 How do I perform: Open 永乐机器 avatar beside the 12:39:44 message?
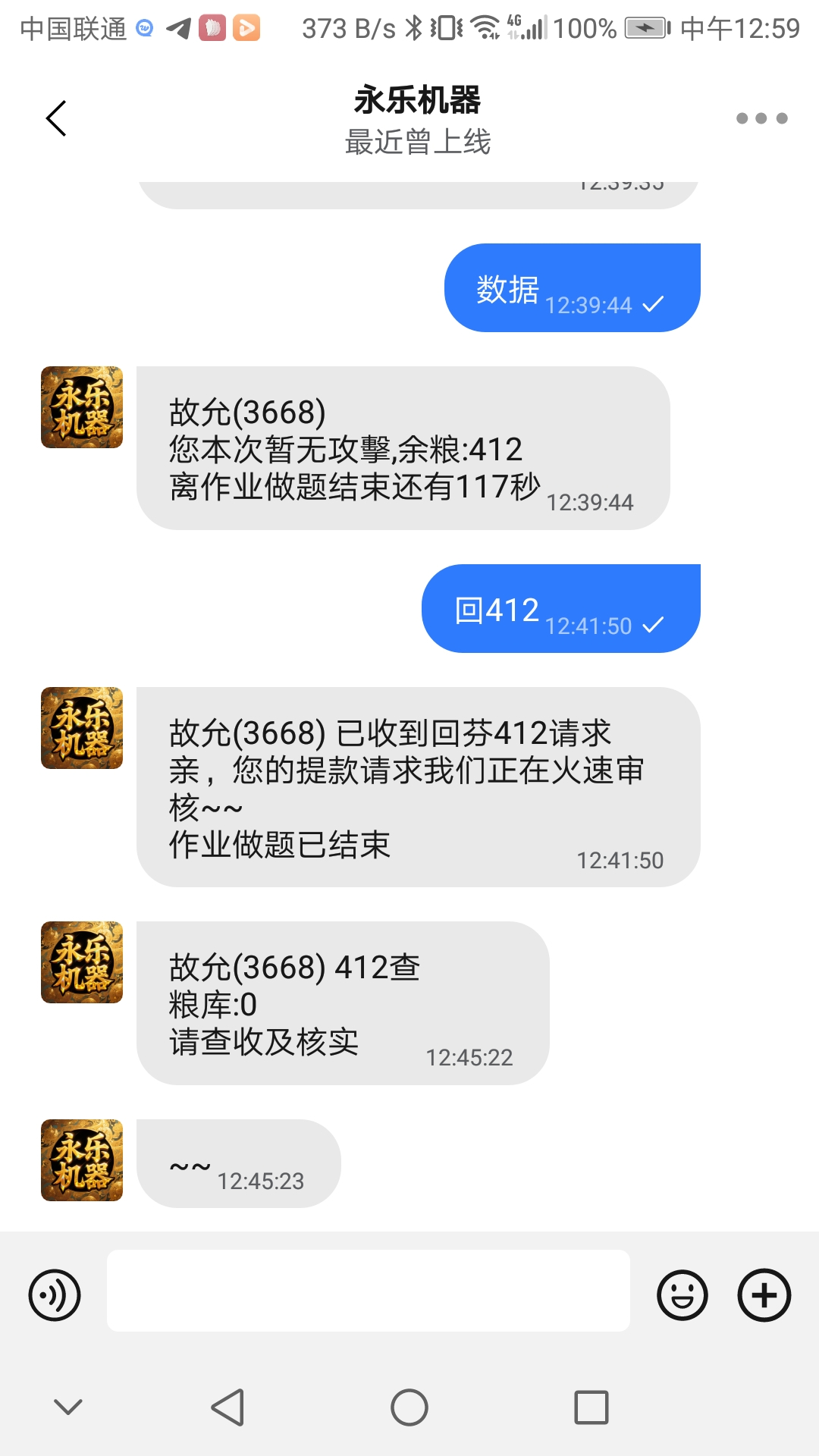coord(82,407)
